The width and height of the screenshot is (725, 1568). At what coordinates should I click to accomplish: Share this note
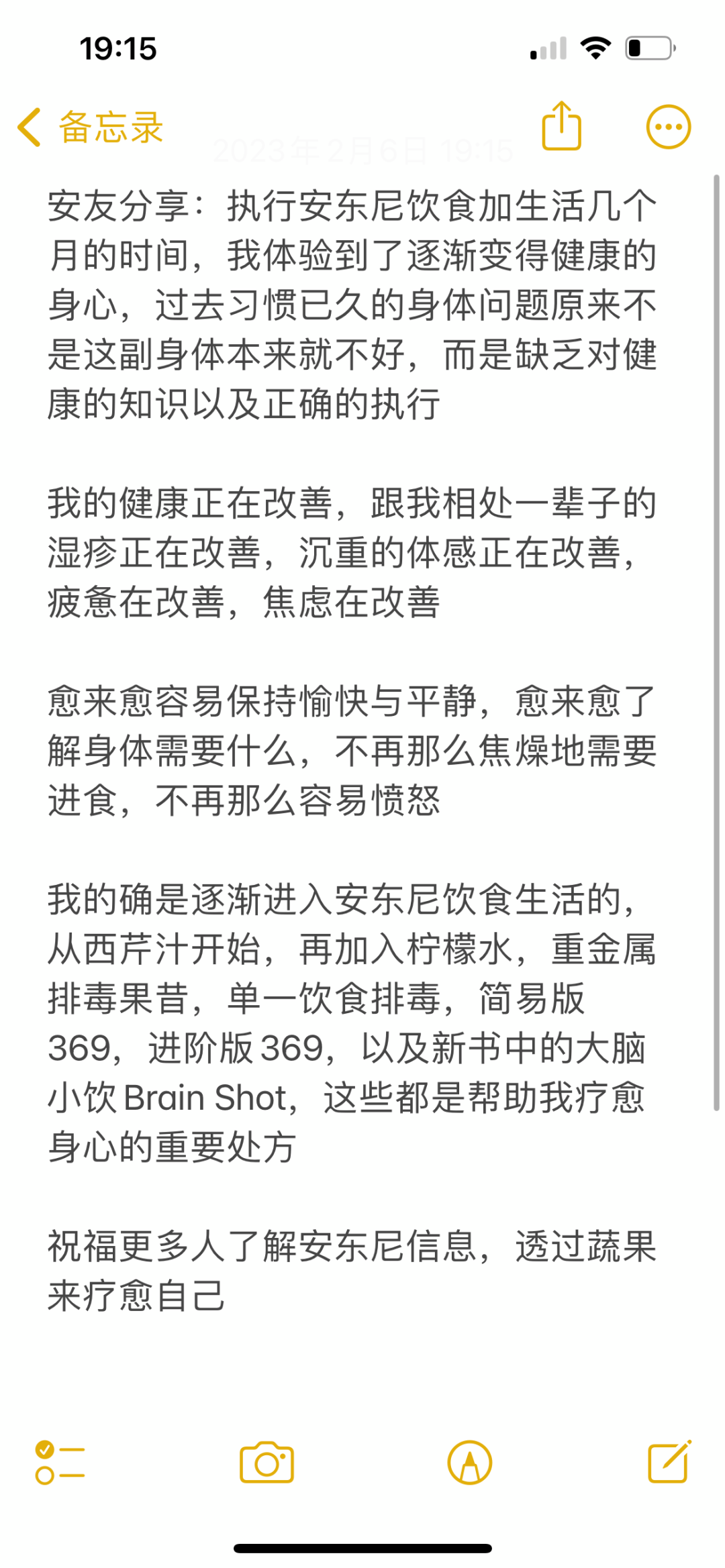pyautogui.click(x=561, y=125)
